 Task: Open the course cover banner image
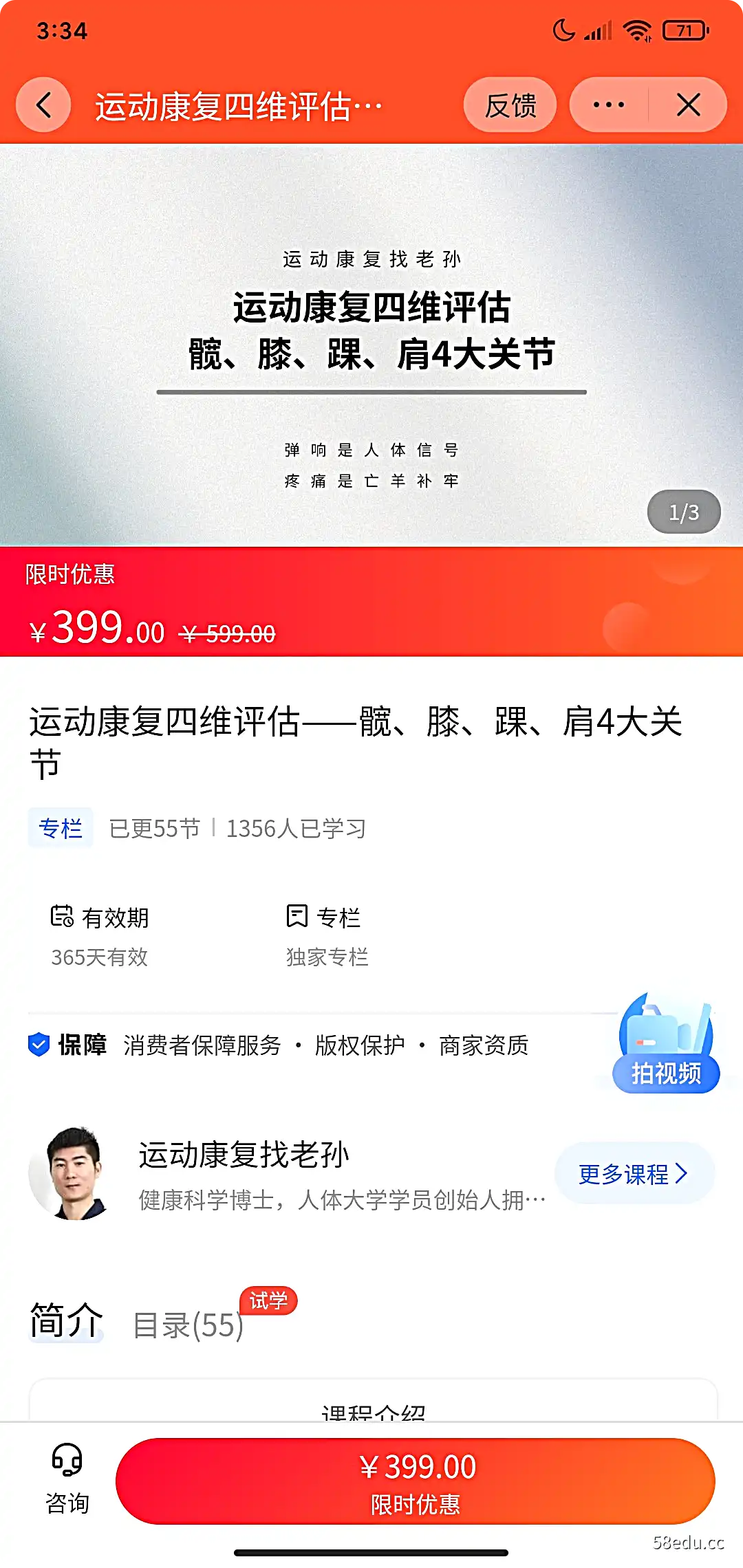371,344
